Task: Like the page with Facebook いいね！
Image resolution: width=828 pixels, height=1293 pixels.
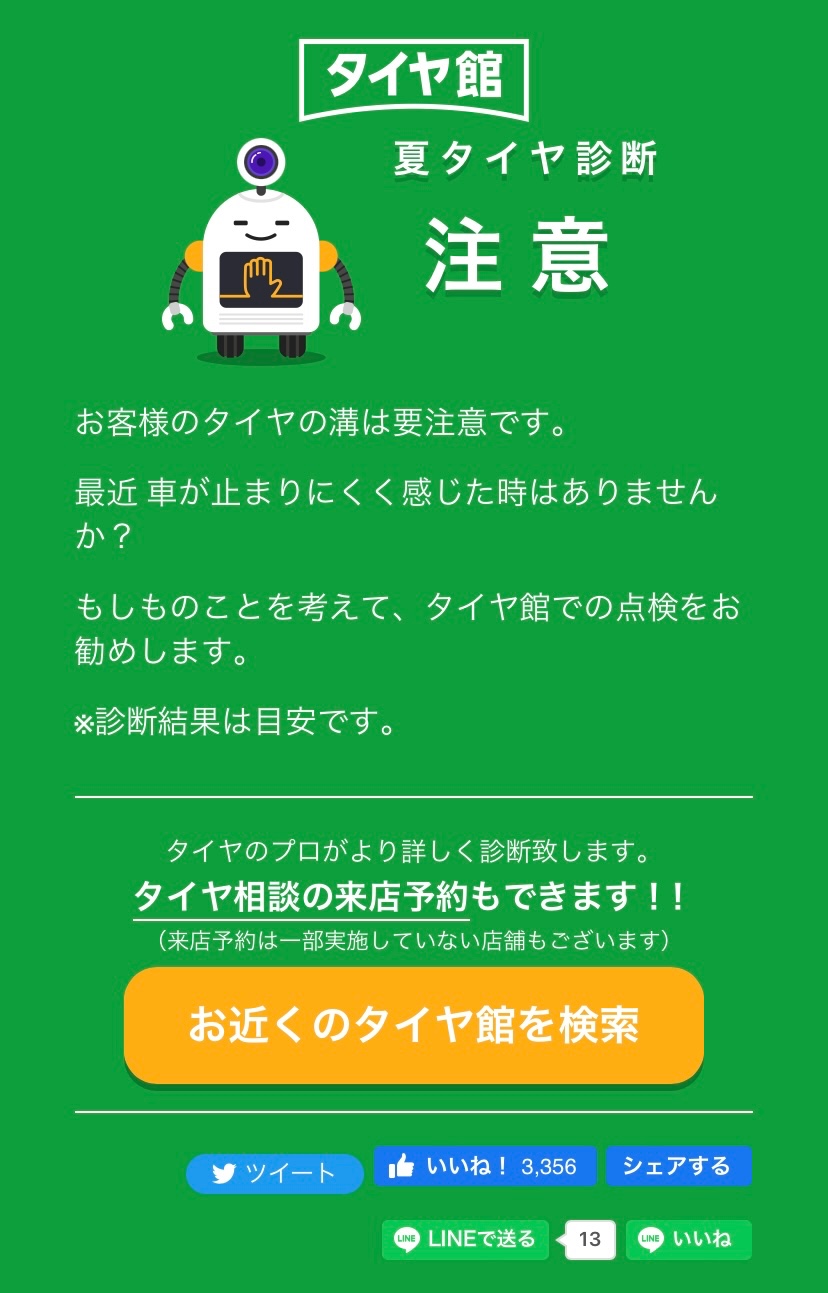Action: pos(485,1166)
